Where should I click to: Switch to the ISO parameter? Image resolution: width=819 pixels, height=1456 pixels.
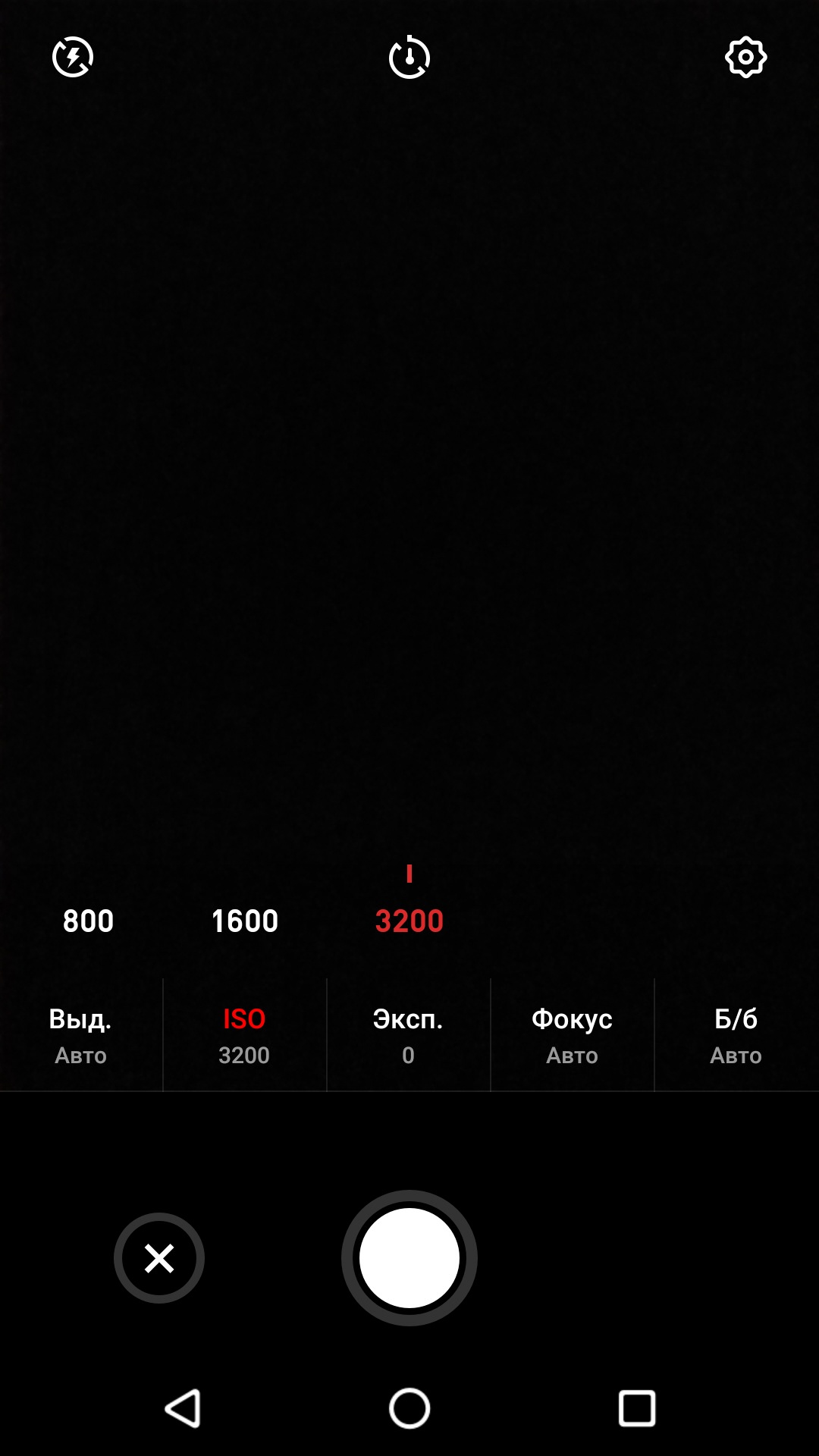pyautogui.click(x=244, y=1035)
